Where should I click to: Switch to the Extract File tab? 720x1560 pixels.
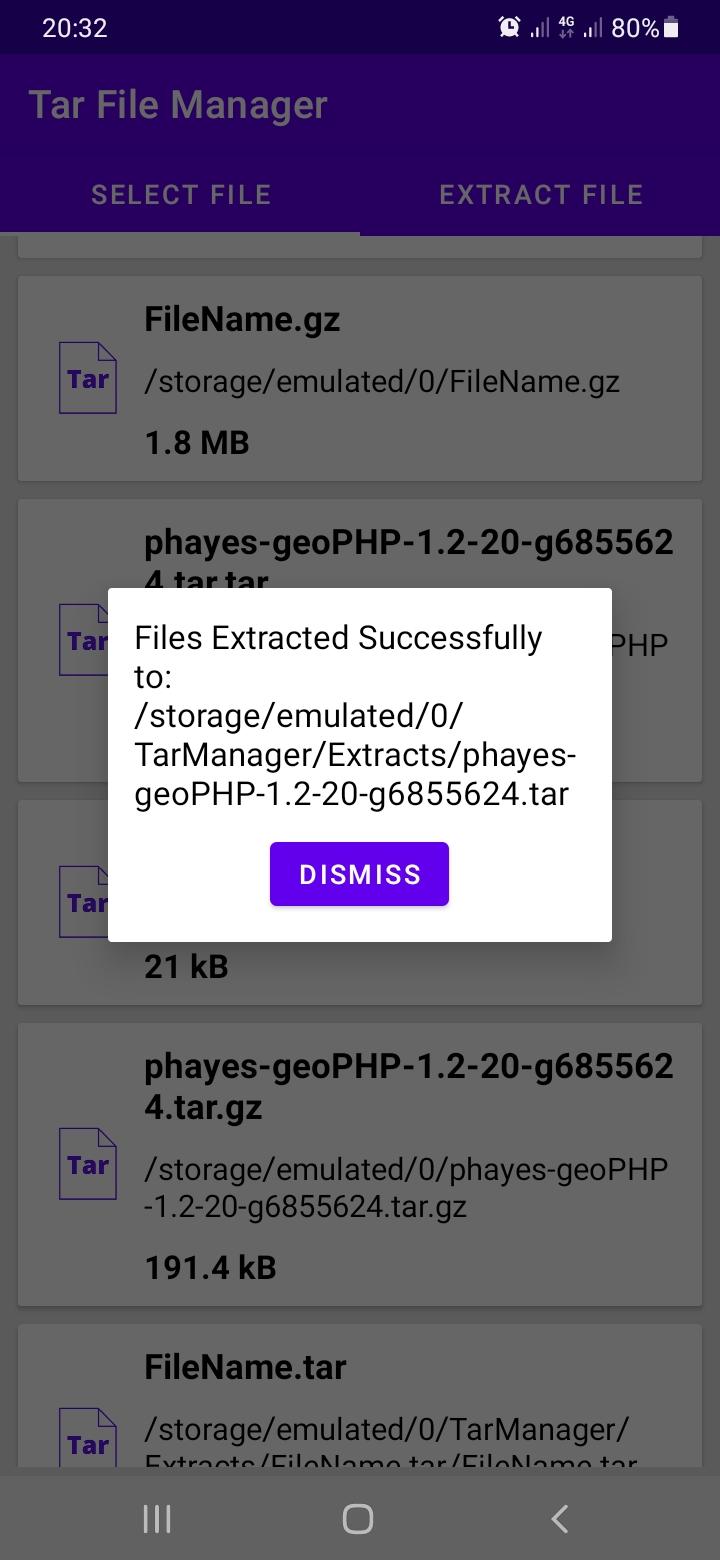pyautogui.click(x=540, y=194)
